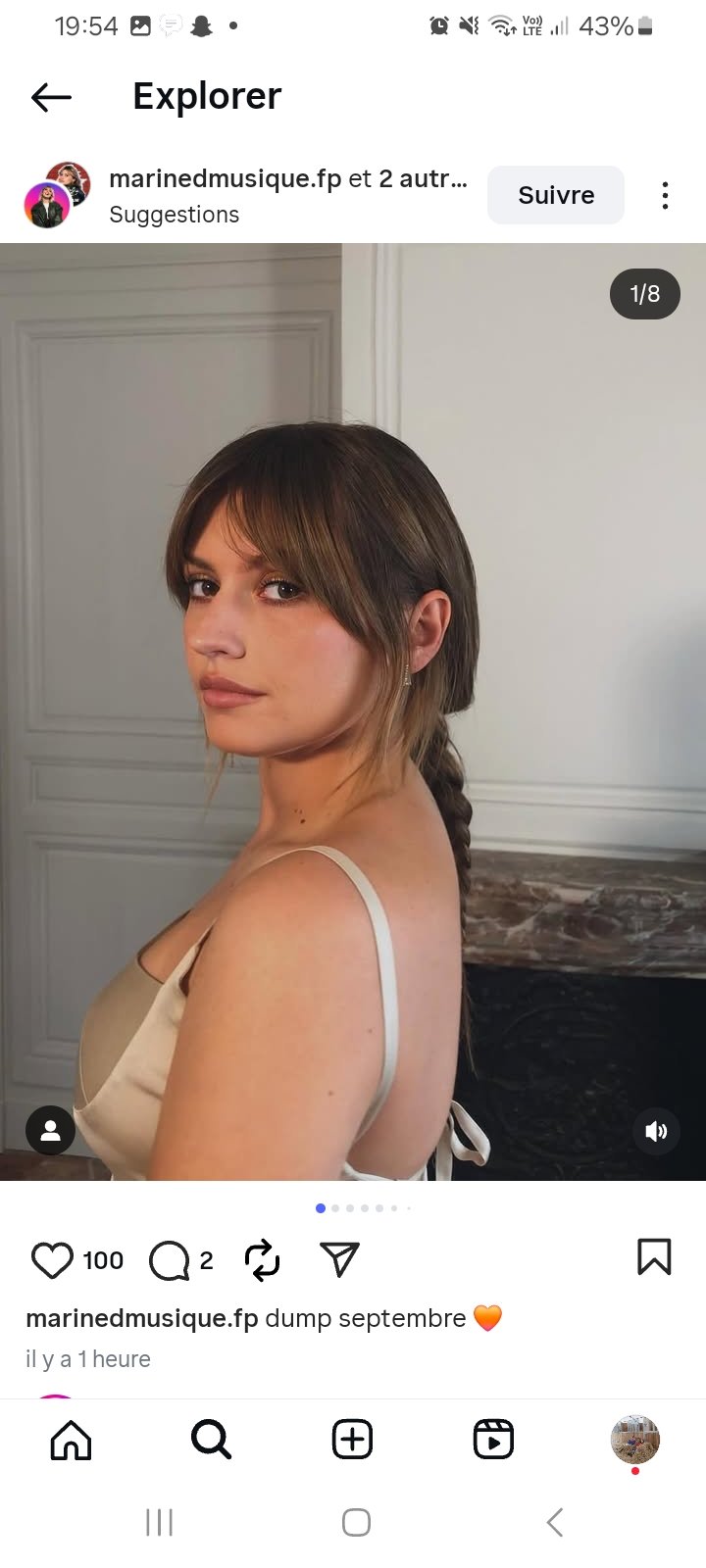Go back from the Explorer screen
Screen dimensions: 706x1568
click(x=51, y=96)
